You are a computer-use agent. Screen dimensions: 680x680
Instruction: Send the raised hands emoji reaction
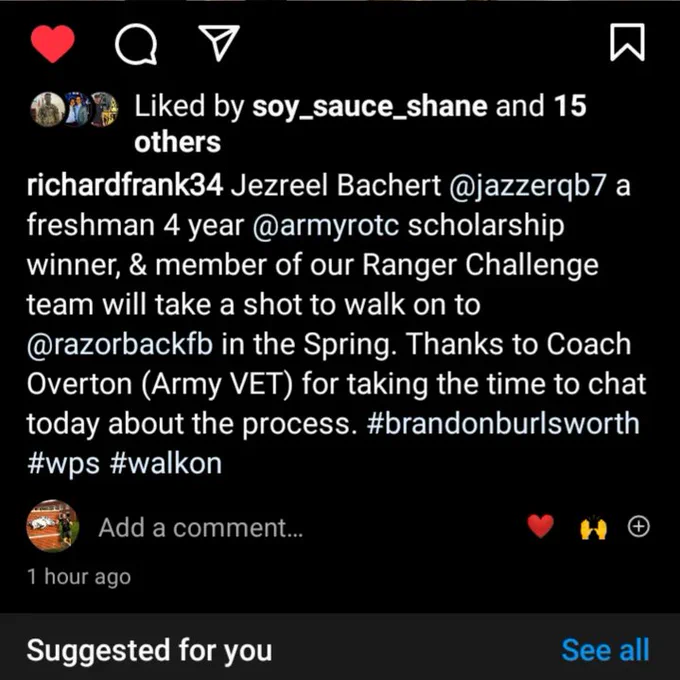pyautogui.click(x=593, y=528)
